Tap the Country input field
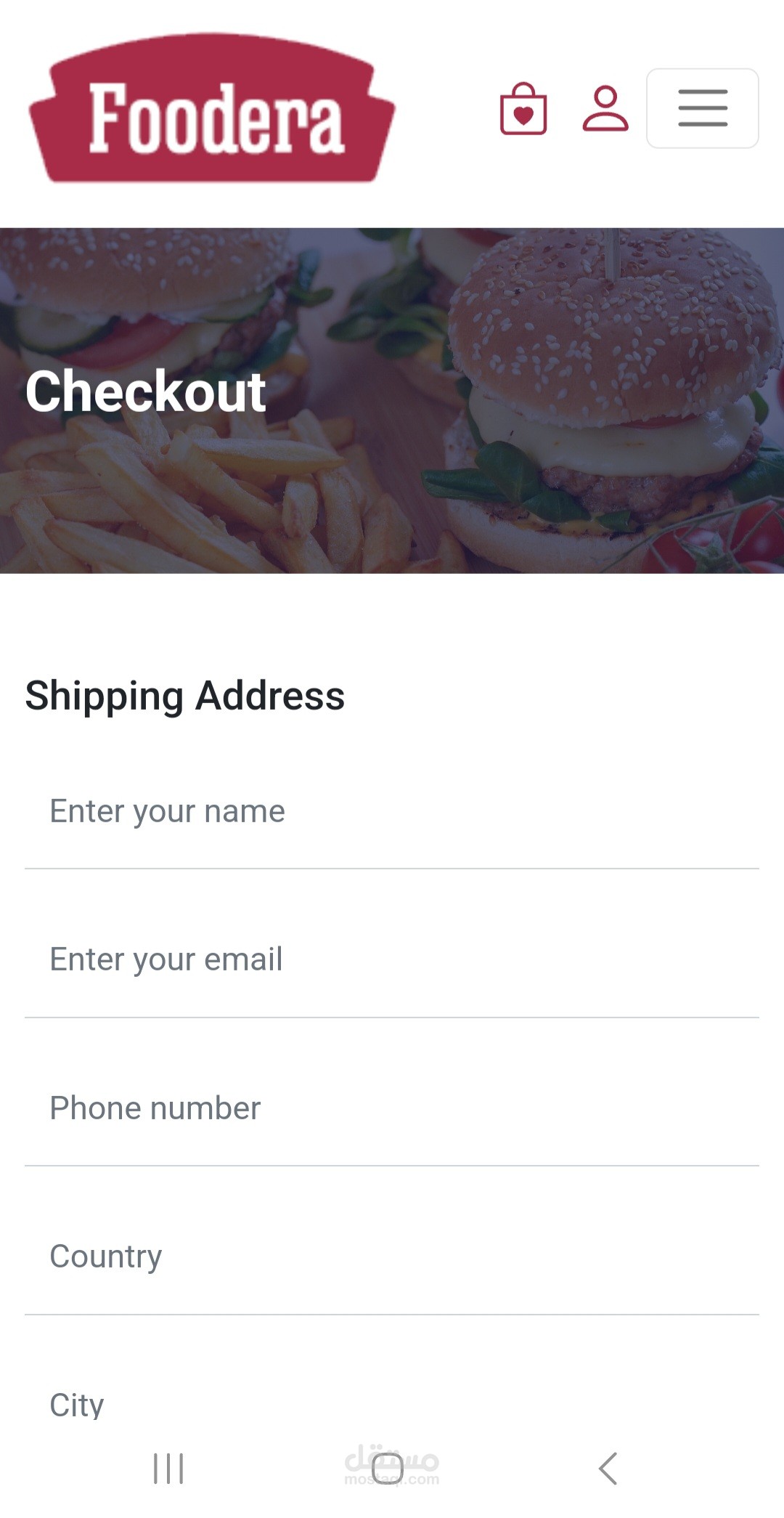This screenshot has width=784, height=1518. tap(391, 1257)
